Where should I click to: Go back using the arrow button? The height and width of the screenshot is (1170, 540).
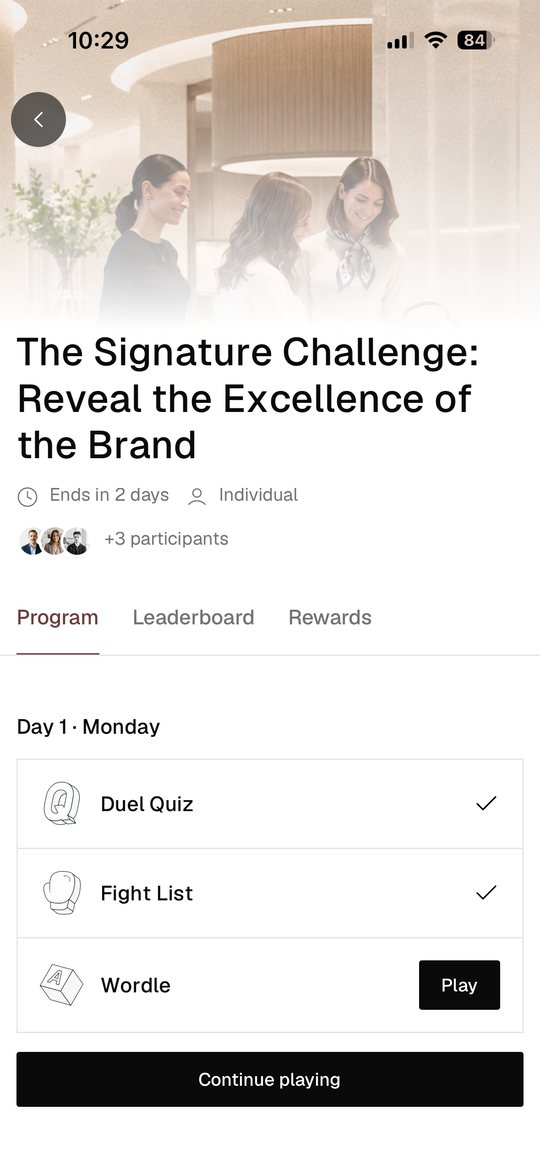click(38, 119)
